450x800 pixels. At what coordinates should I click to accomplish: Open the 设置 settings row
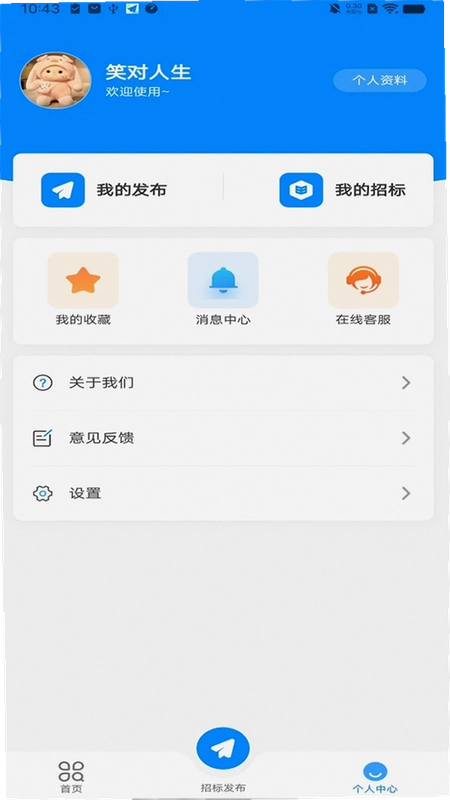pyautogui.click(x=223, y=493)
